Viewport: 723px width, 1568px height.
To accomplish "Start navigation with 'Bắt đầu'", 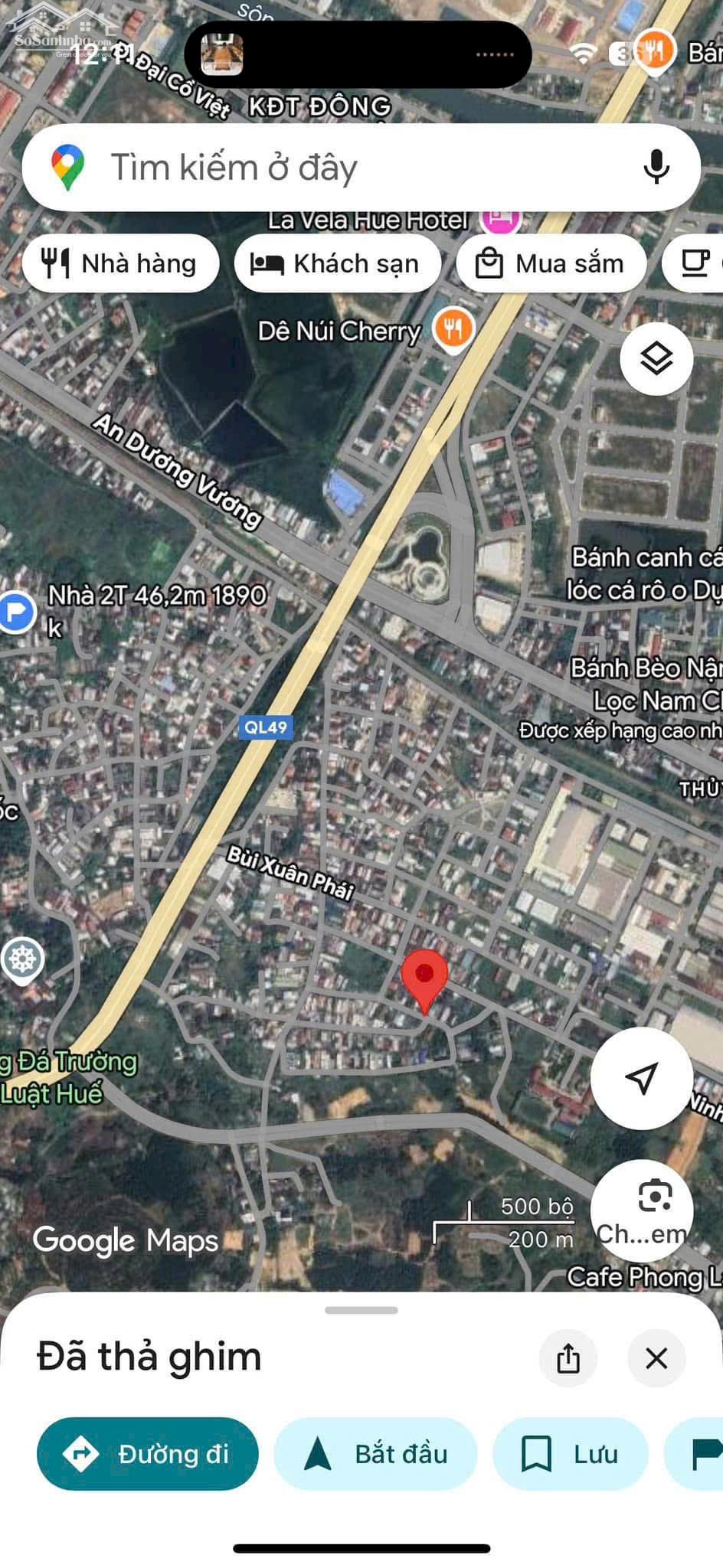I will point(375,1453).
